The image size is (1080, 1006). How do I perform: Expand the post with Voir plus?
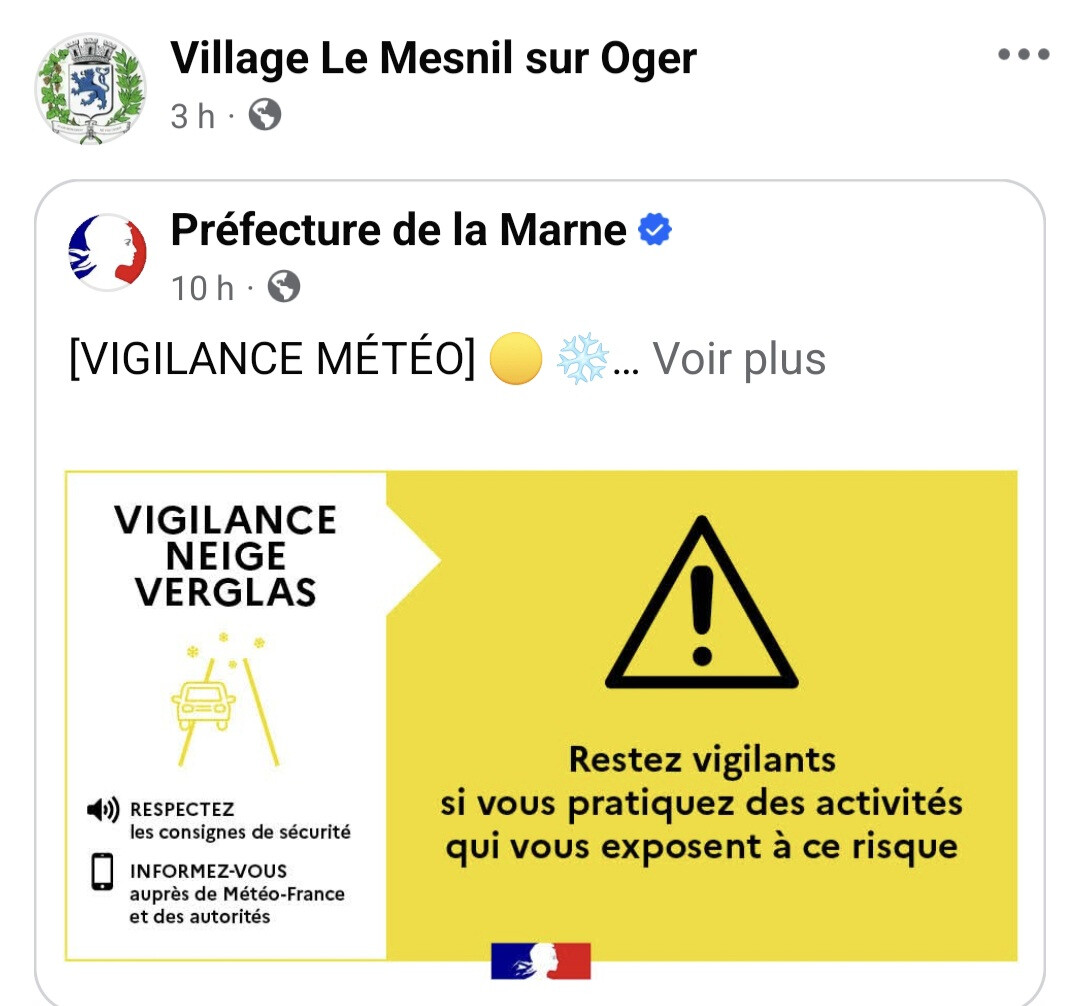coord(739,359)
